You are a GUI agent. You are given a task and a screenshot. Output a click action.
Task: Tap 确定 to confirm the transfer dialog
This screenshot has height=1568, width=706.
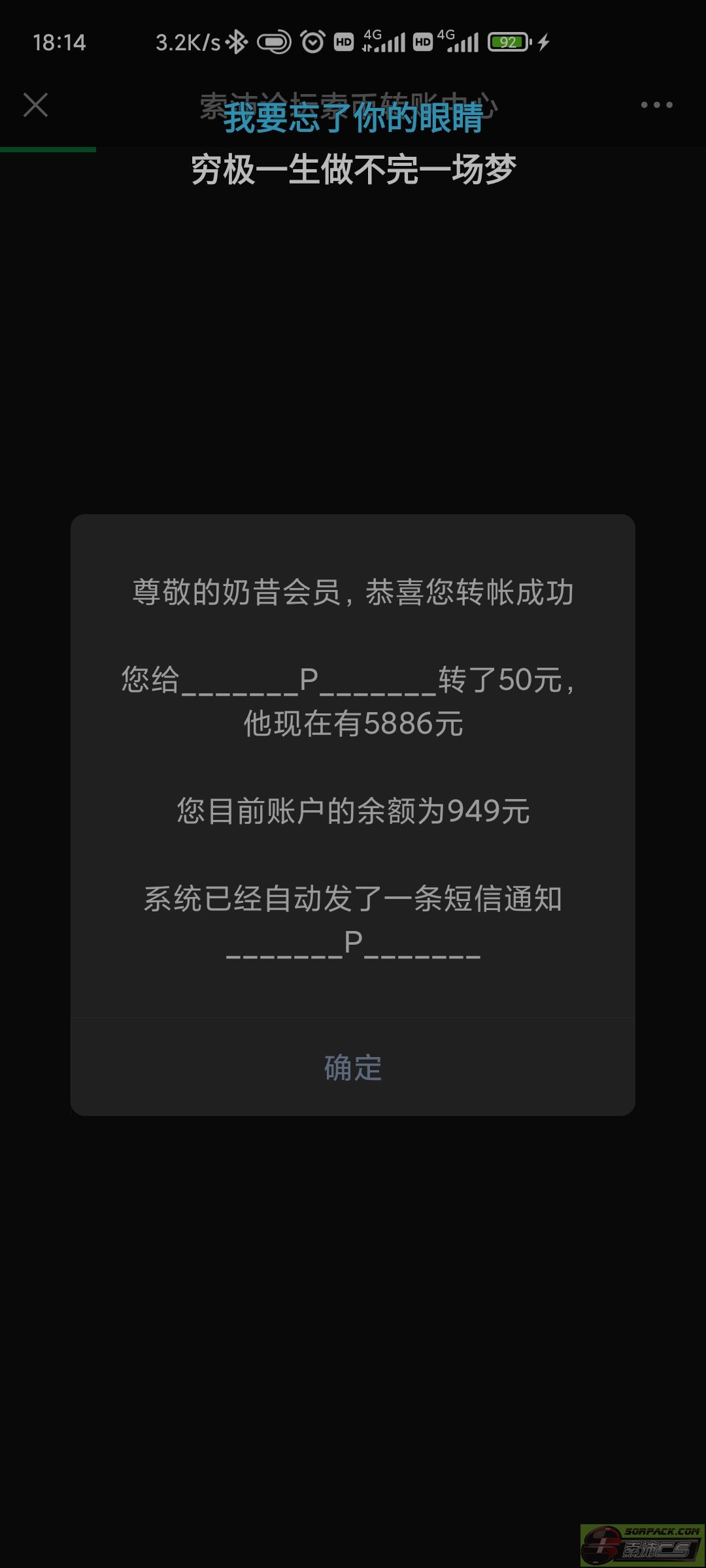tap(353, 1068)
